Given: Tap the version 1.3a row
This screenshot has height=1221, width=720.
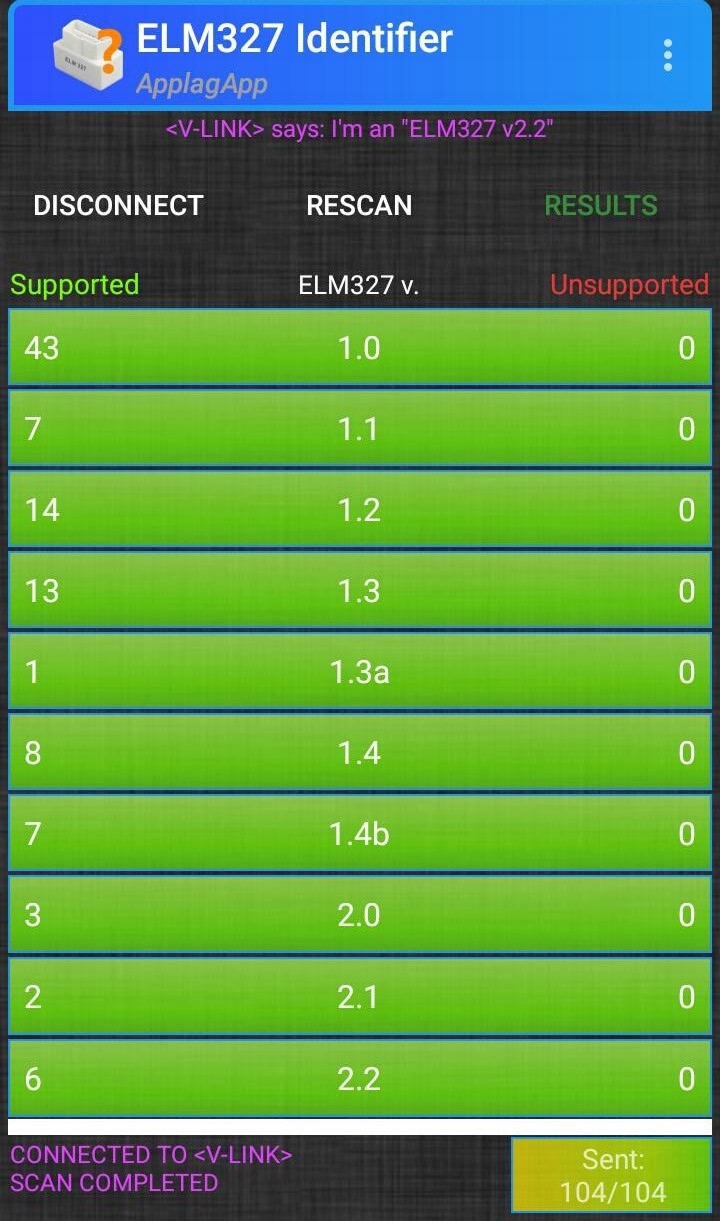Looking at the screenshot, I should point(360,671).
